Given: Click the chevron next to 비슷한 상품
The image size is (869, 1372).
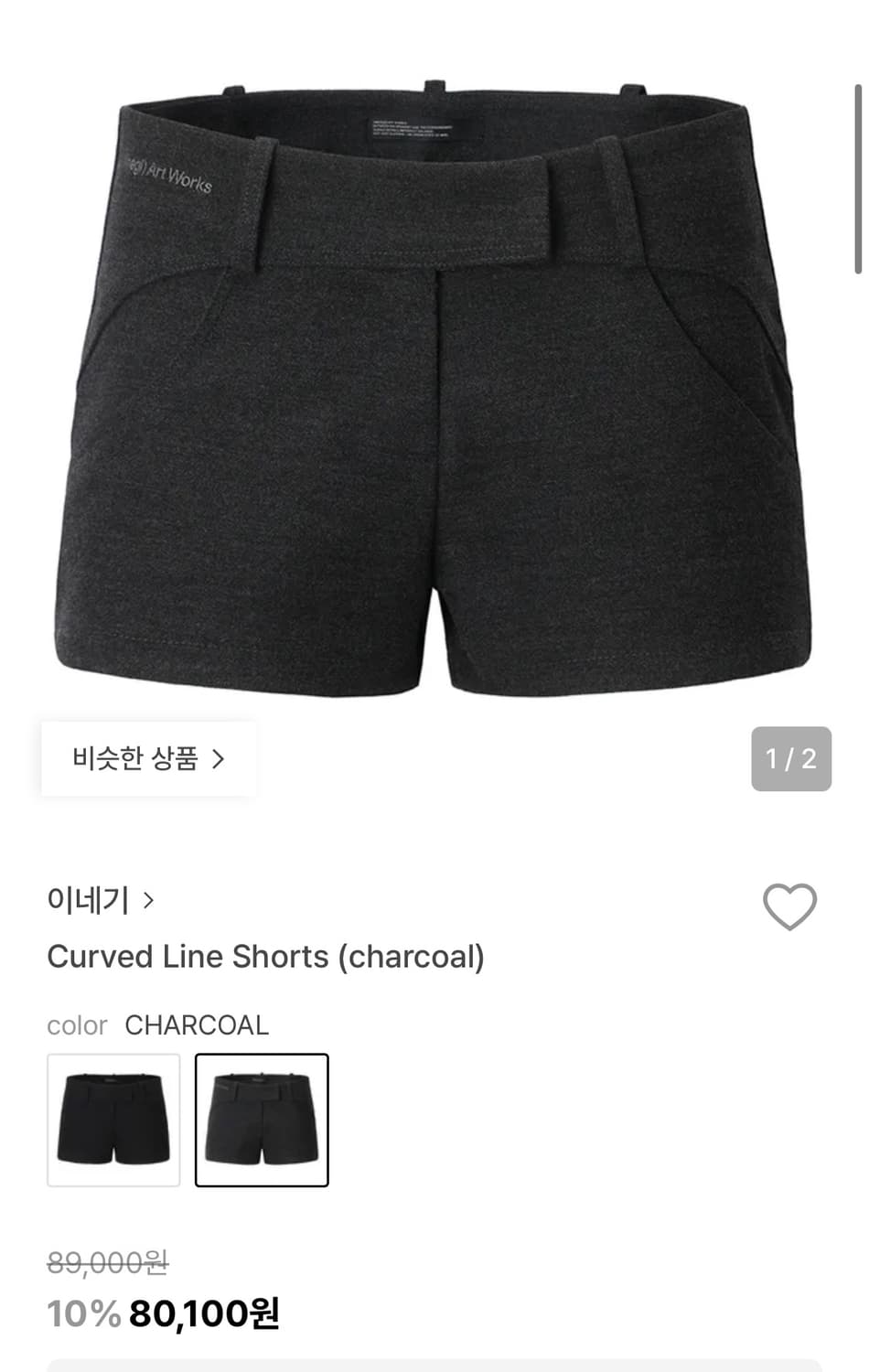Looking at the screenshot, I should (220, 758).
